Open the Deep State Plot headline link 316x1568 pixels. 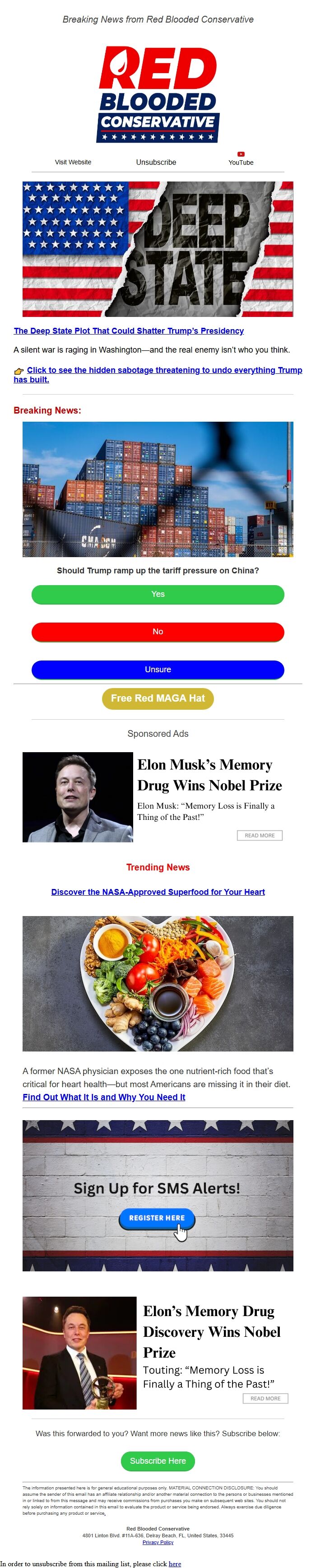point(129,330)
